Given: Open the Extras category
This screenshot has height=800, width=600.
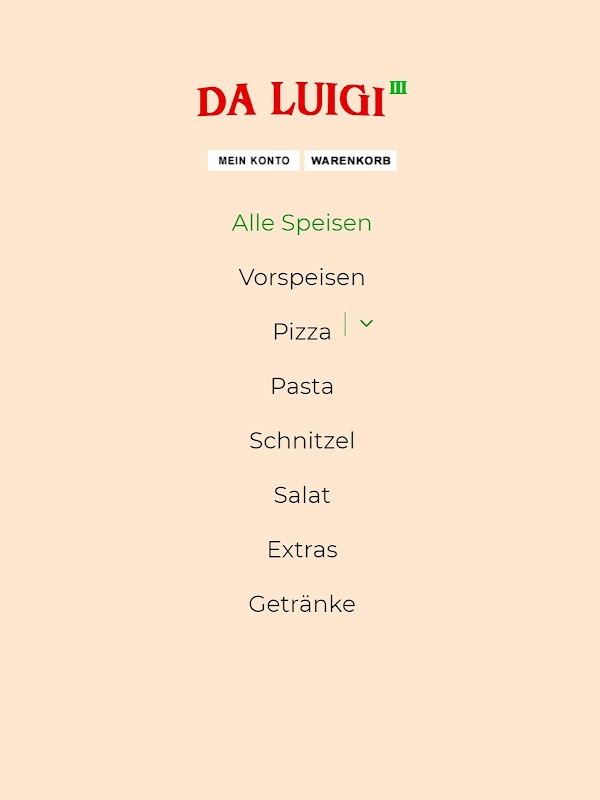Looking at the screenshot, I should (x=301, y=550).
